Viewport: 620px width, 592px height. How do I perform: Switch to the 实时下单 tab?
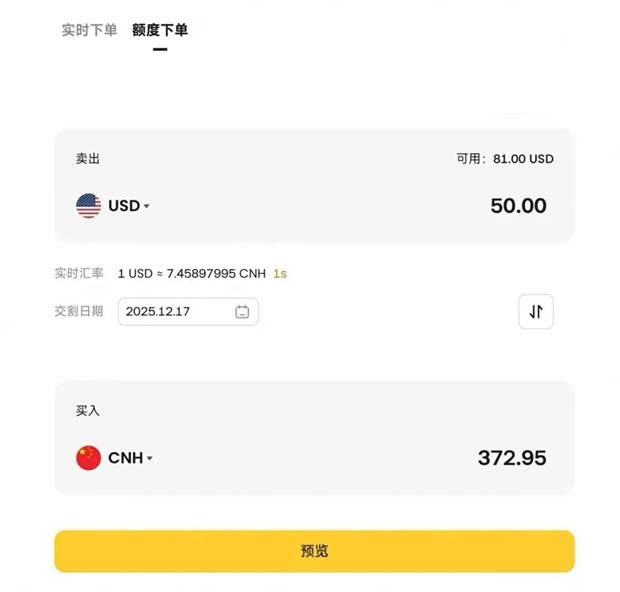[x=89, y=30]
